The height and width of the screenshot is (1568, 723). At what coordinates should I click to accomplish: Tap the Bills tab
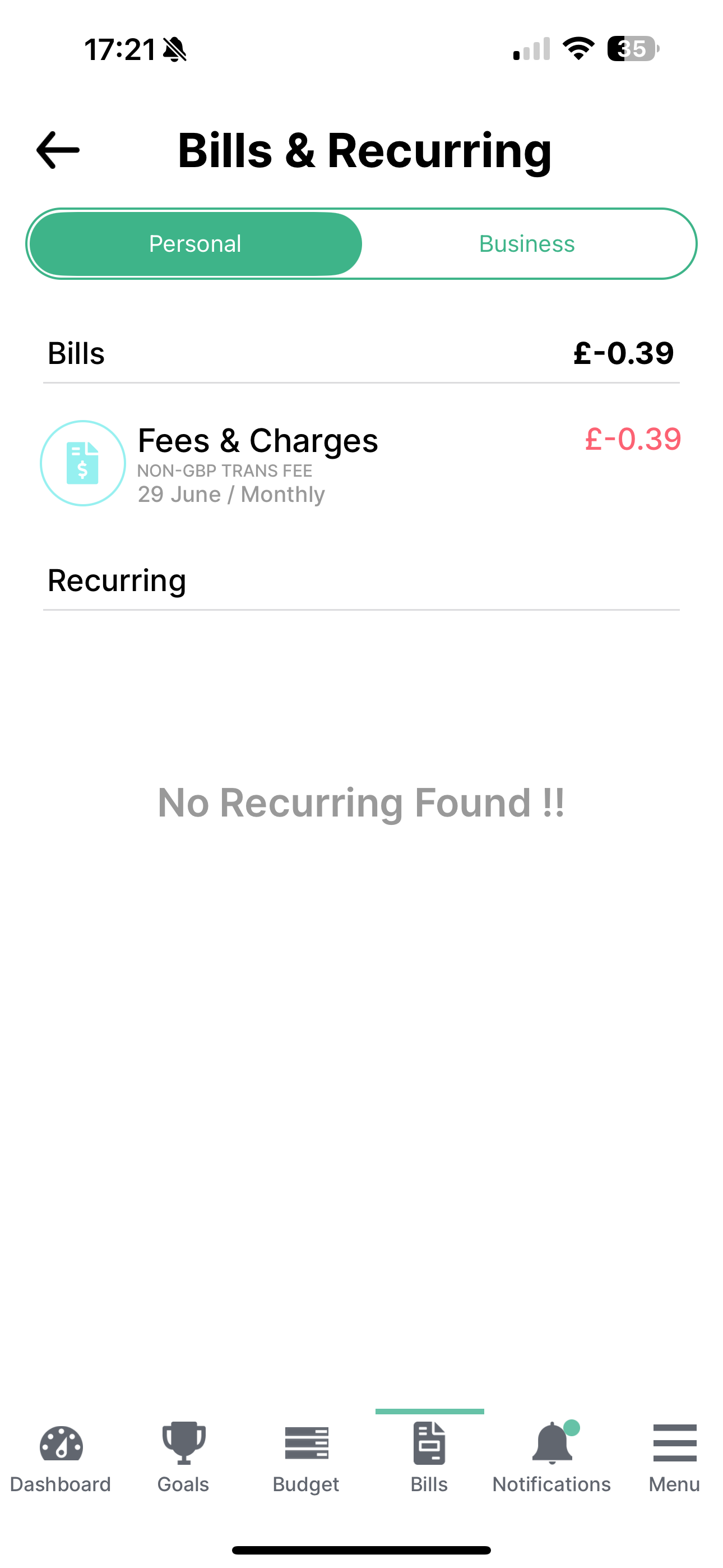tap(429, 1457)
